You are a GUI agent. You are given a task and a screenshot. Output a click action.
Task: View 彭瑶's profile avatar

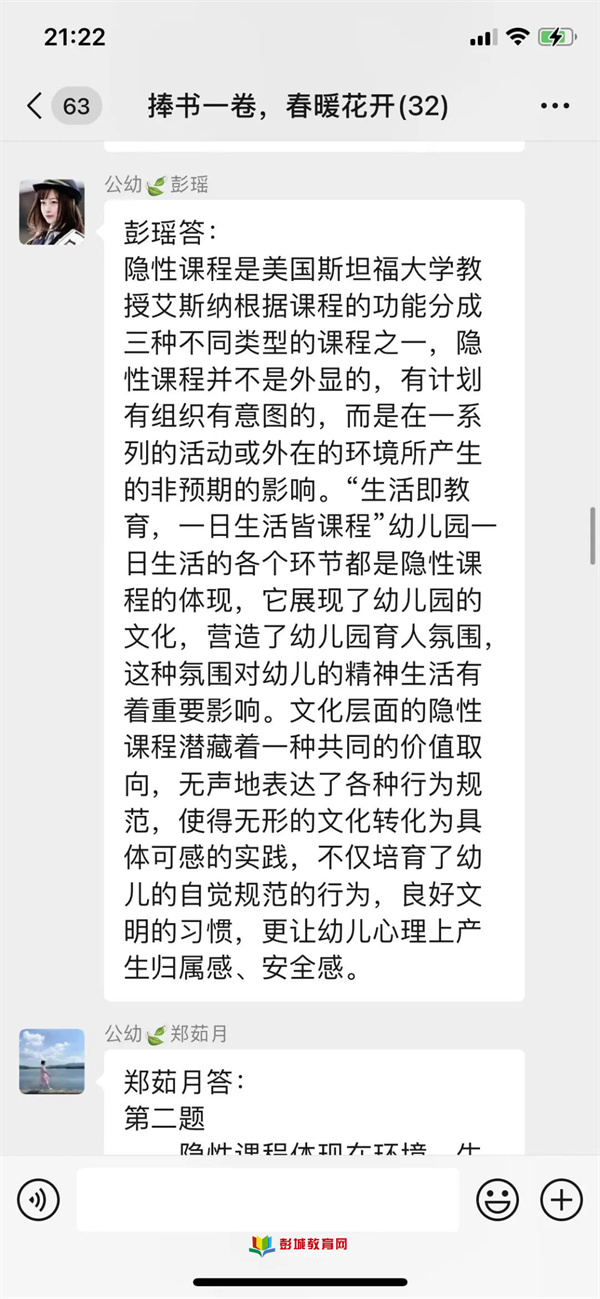(52, 213)
